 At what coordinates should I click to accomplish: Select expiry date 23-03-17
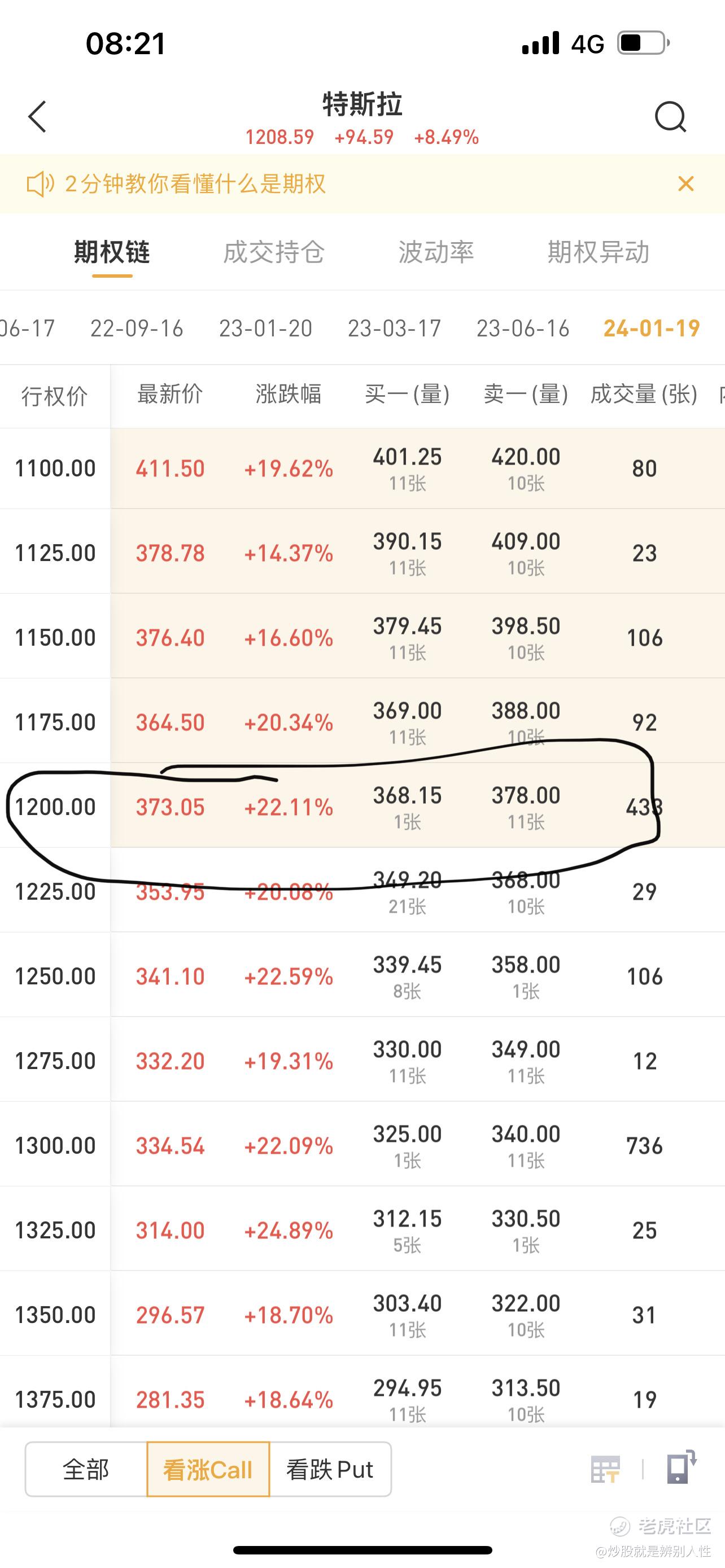click(x=395, y=329)
